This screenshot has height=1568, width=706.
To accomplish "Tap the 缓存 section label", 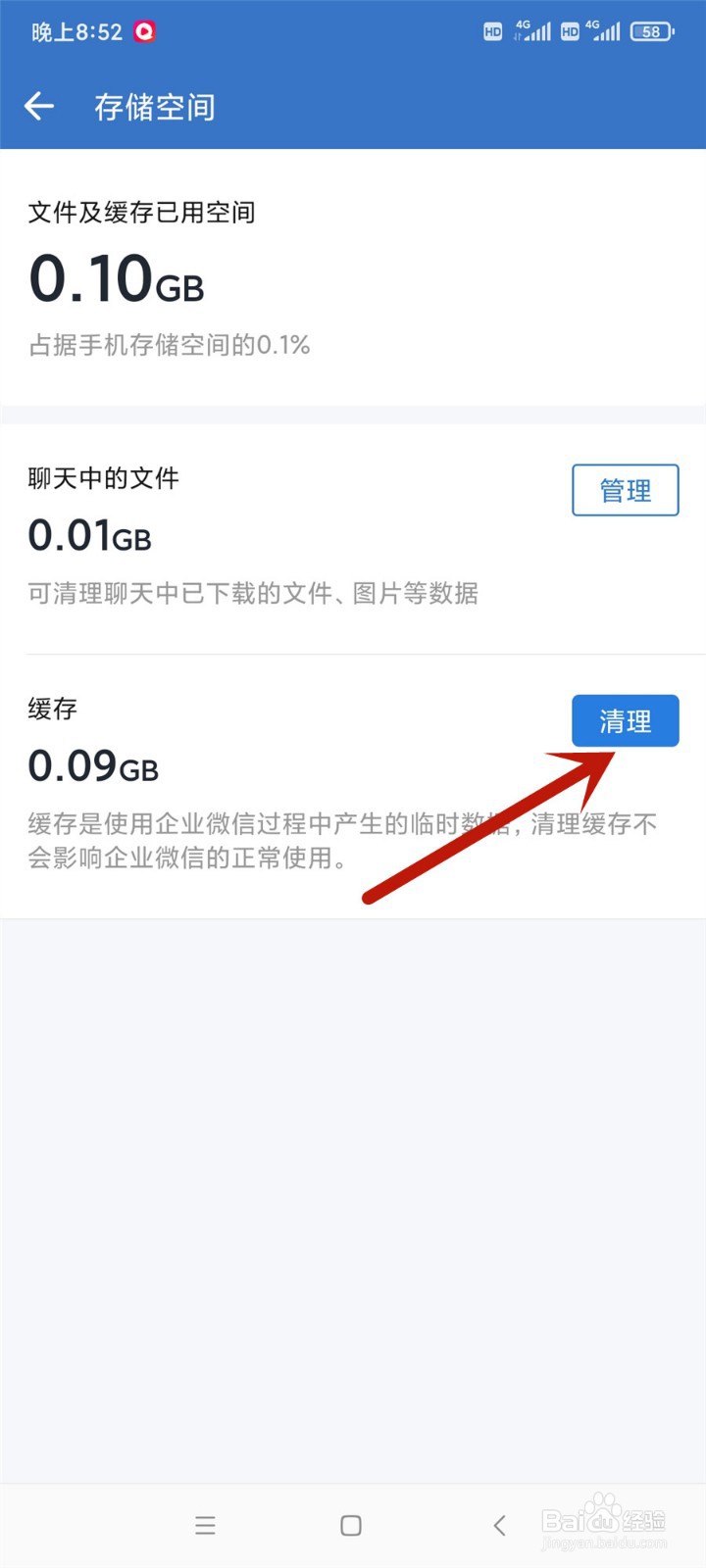I will coord(50,709).
